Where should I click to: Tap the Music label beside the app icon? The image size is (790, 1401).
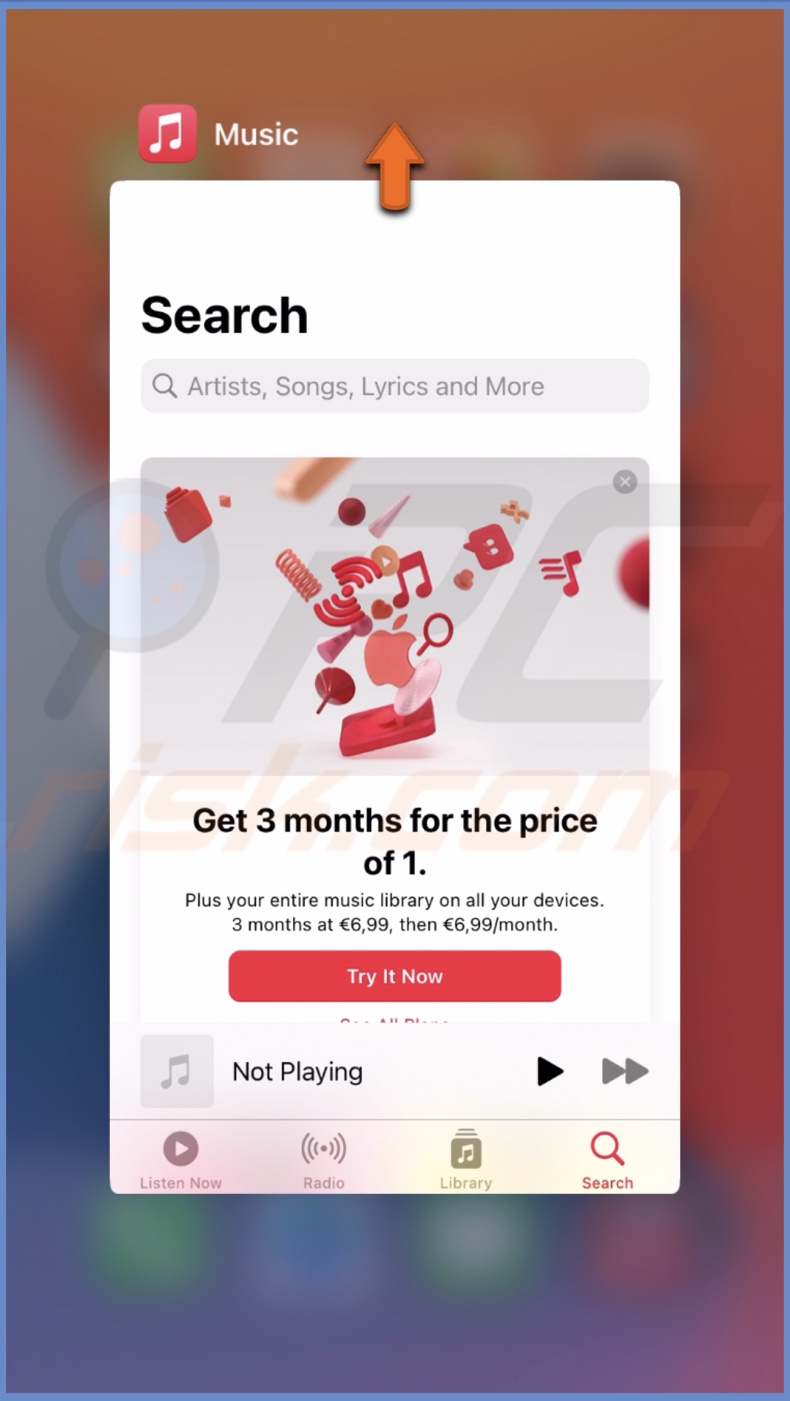[255, 133]
